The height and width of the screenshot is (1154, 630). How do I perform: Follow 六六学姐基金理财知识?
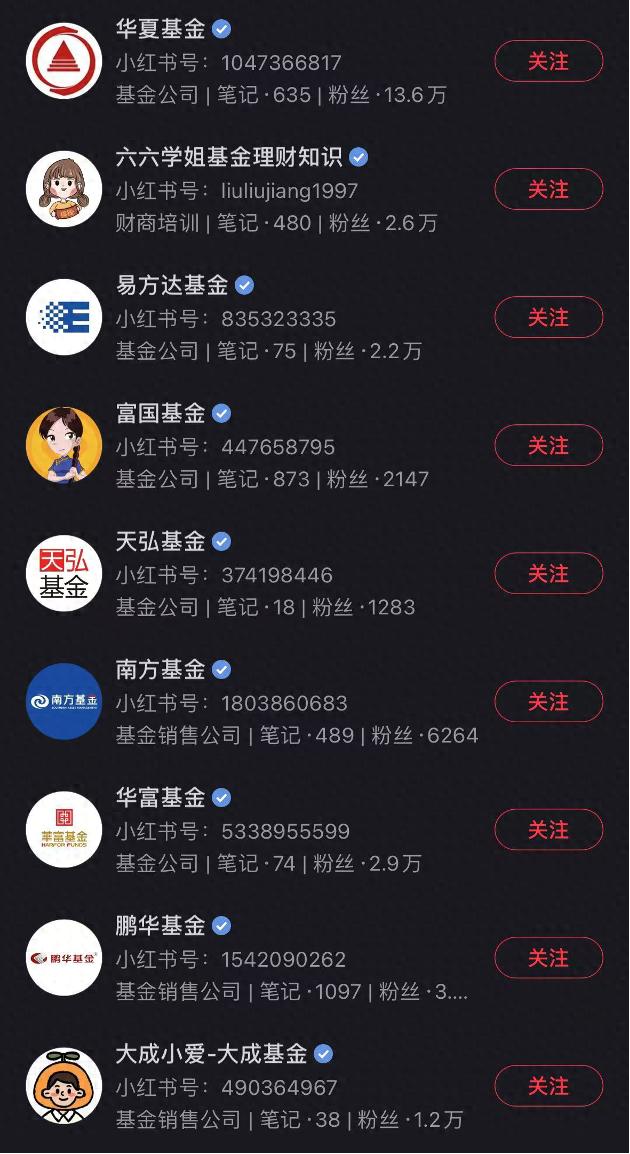point(548,189)
